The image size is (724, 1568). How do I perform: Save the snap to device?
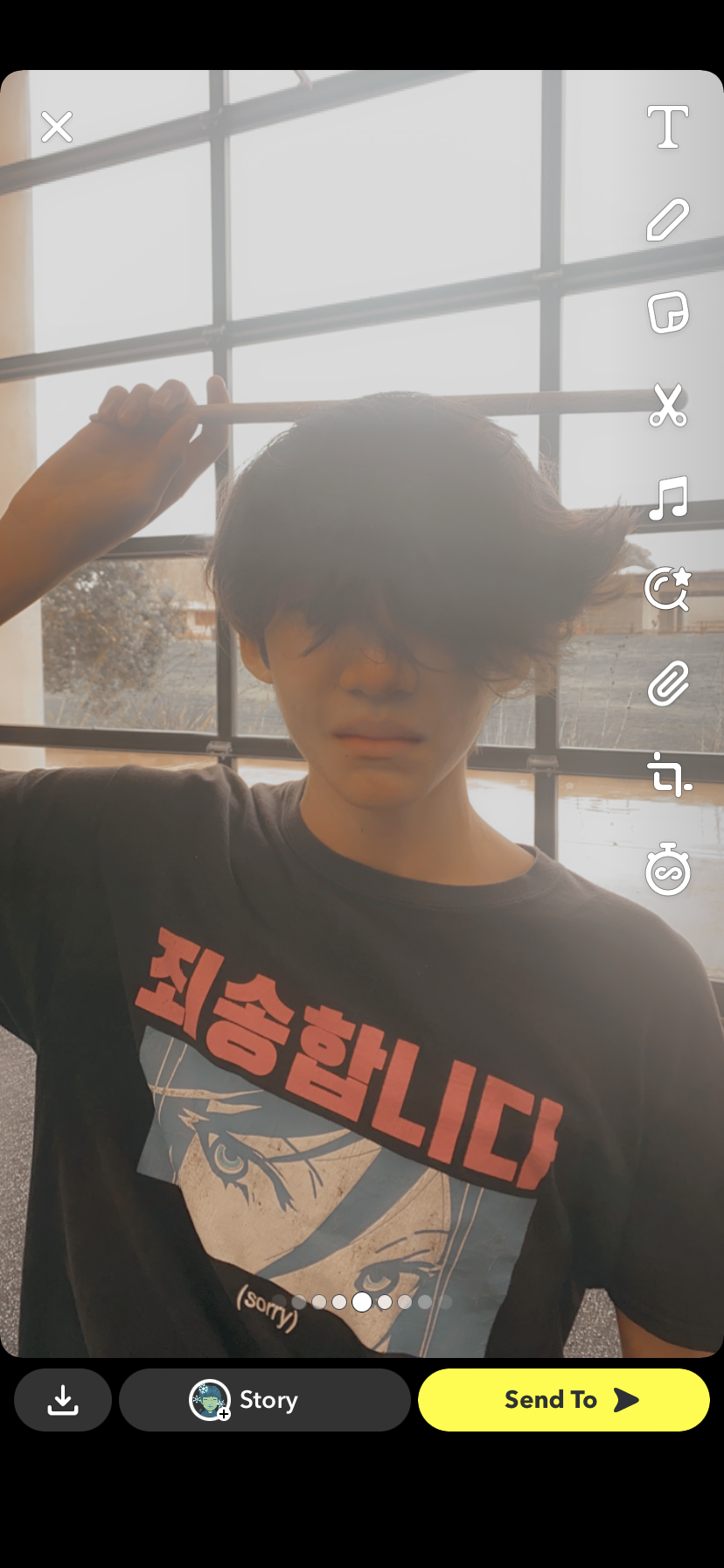pos(63,1400)
